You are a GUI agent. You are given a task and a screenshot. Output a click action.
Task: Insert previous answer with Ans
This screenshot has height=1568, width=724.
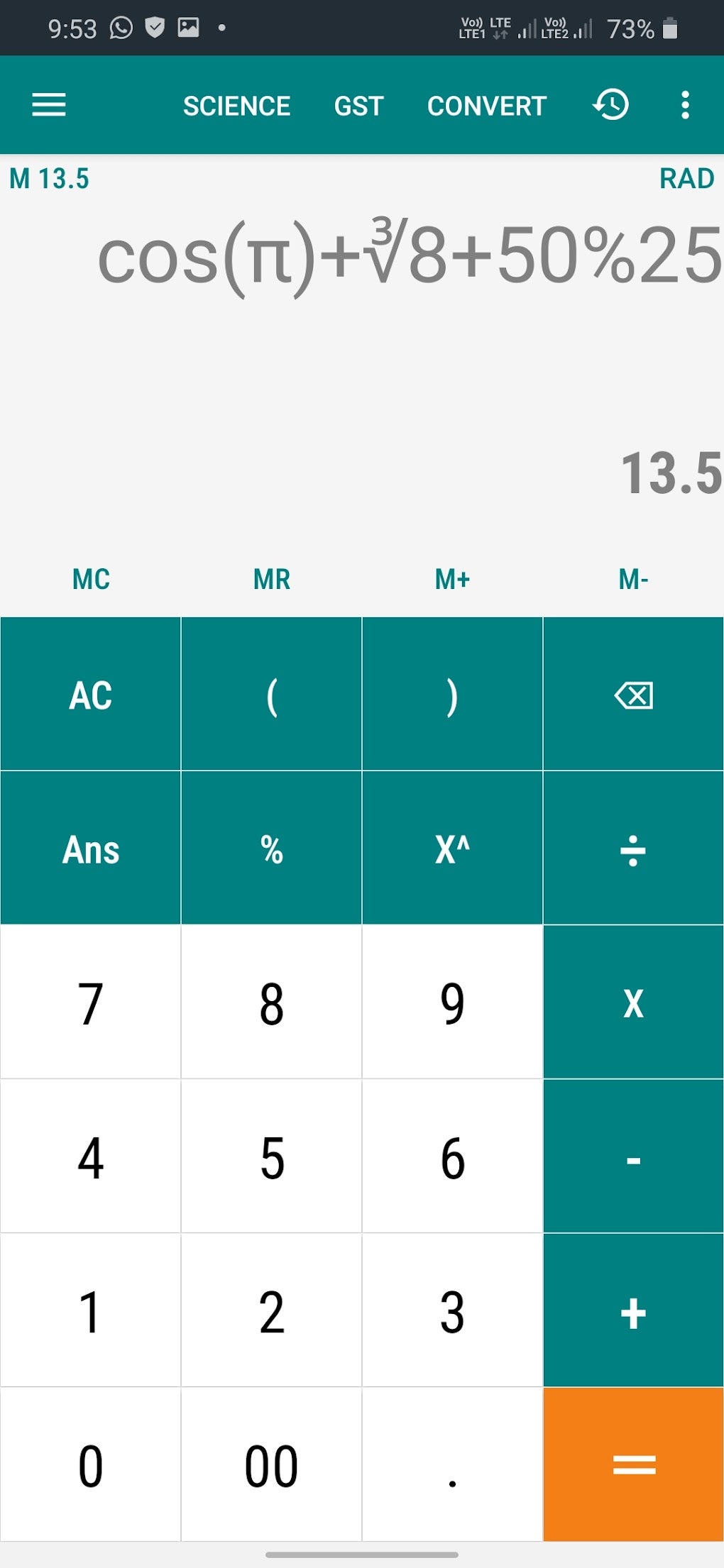click(x=91, y=848)
